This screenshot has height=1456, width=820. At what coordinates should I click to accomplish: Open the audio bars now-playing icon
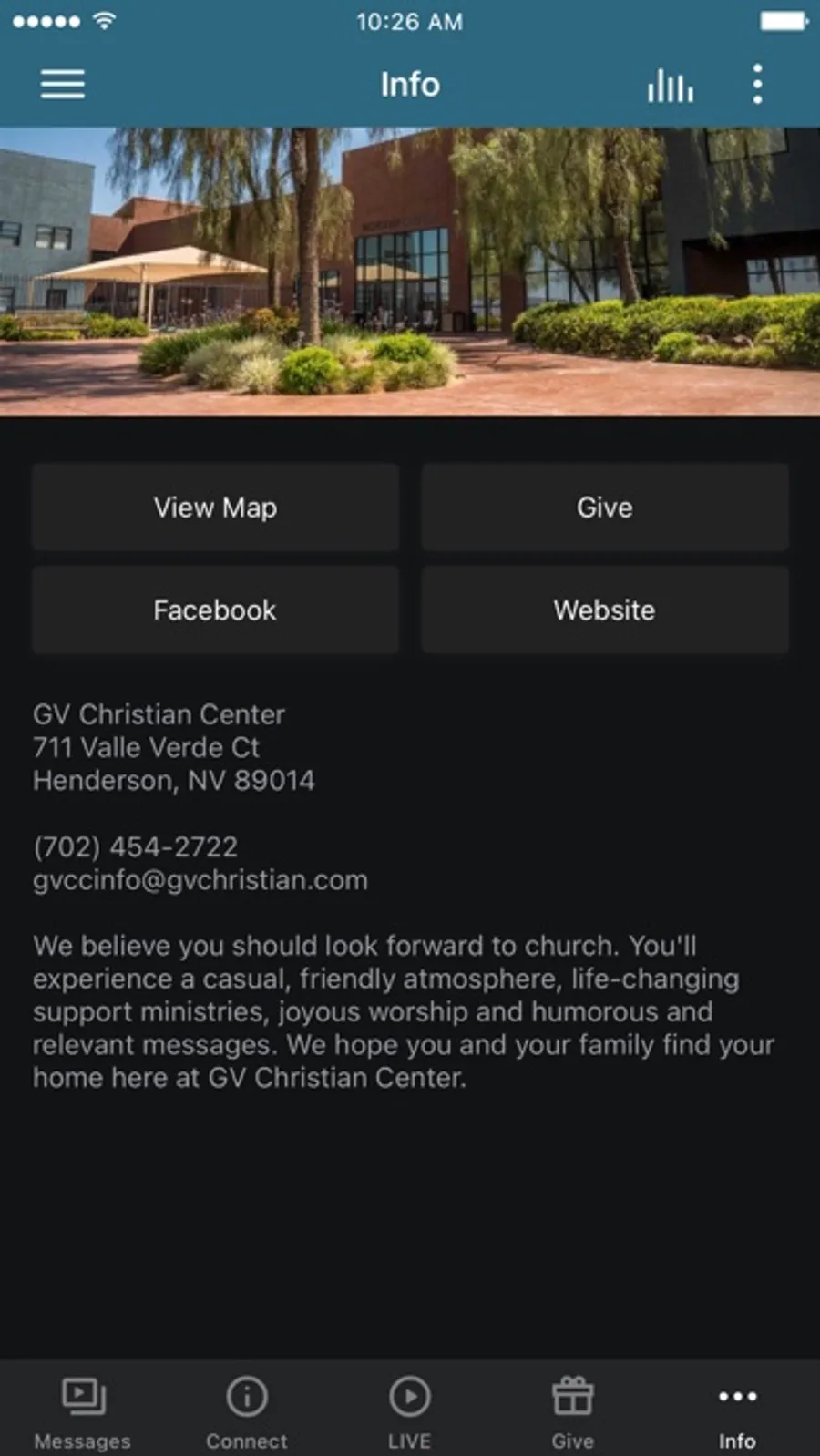[671, 85]
